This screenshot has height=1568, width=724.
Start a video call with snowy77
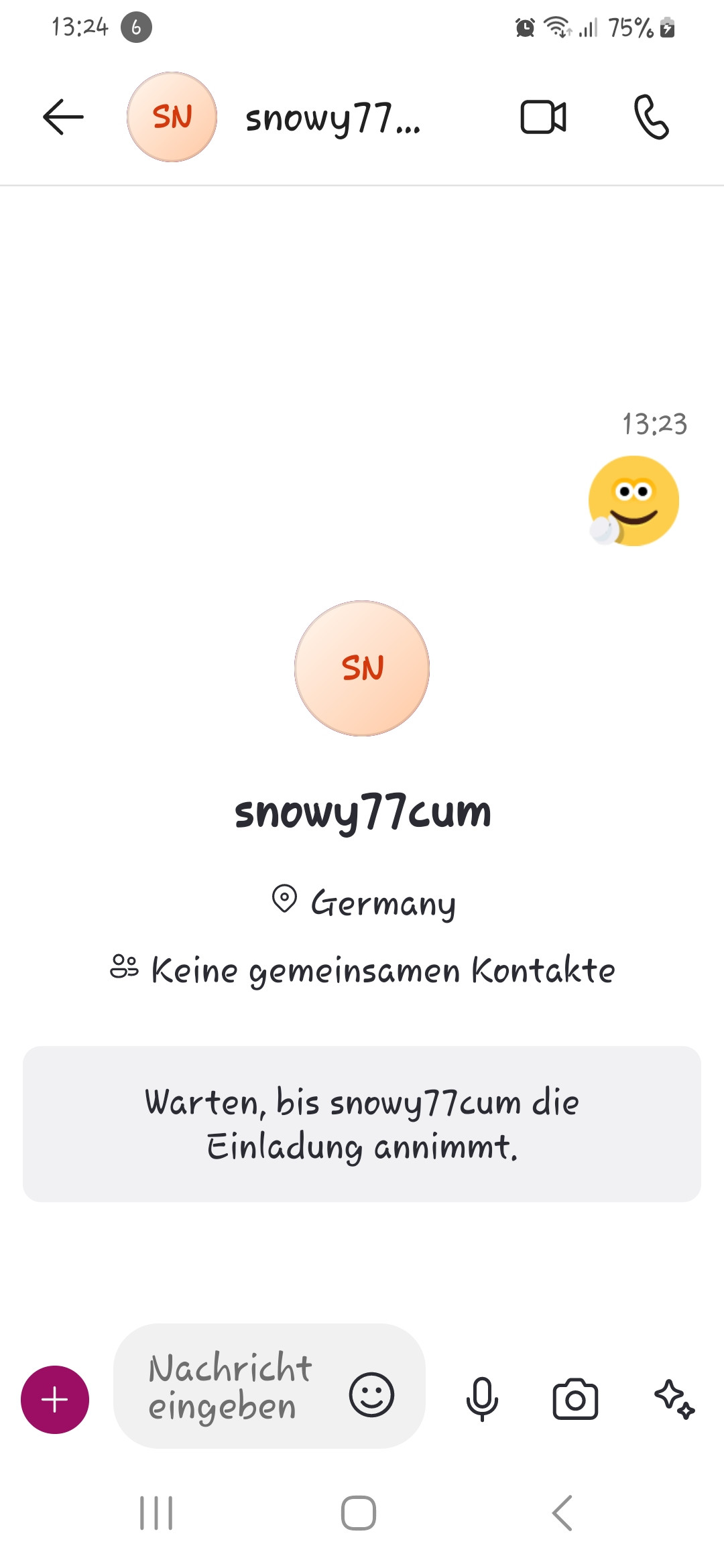pyautogui.click(x=543, y=117)
